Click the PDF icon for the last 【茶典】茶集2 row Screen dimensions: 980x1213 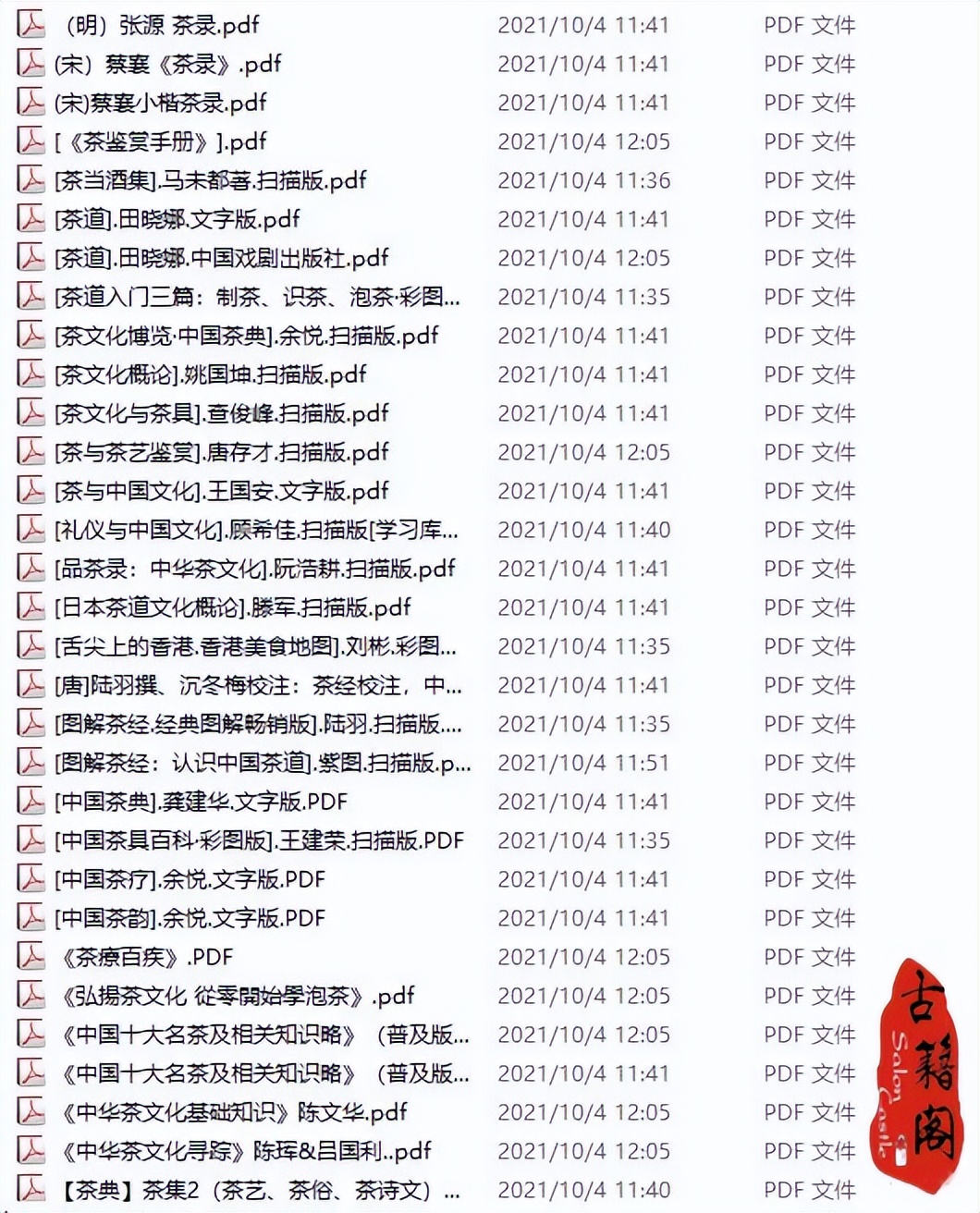coord(31,1190)
